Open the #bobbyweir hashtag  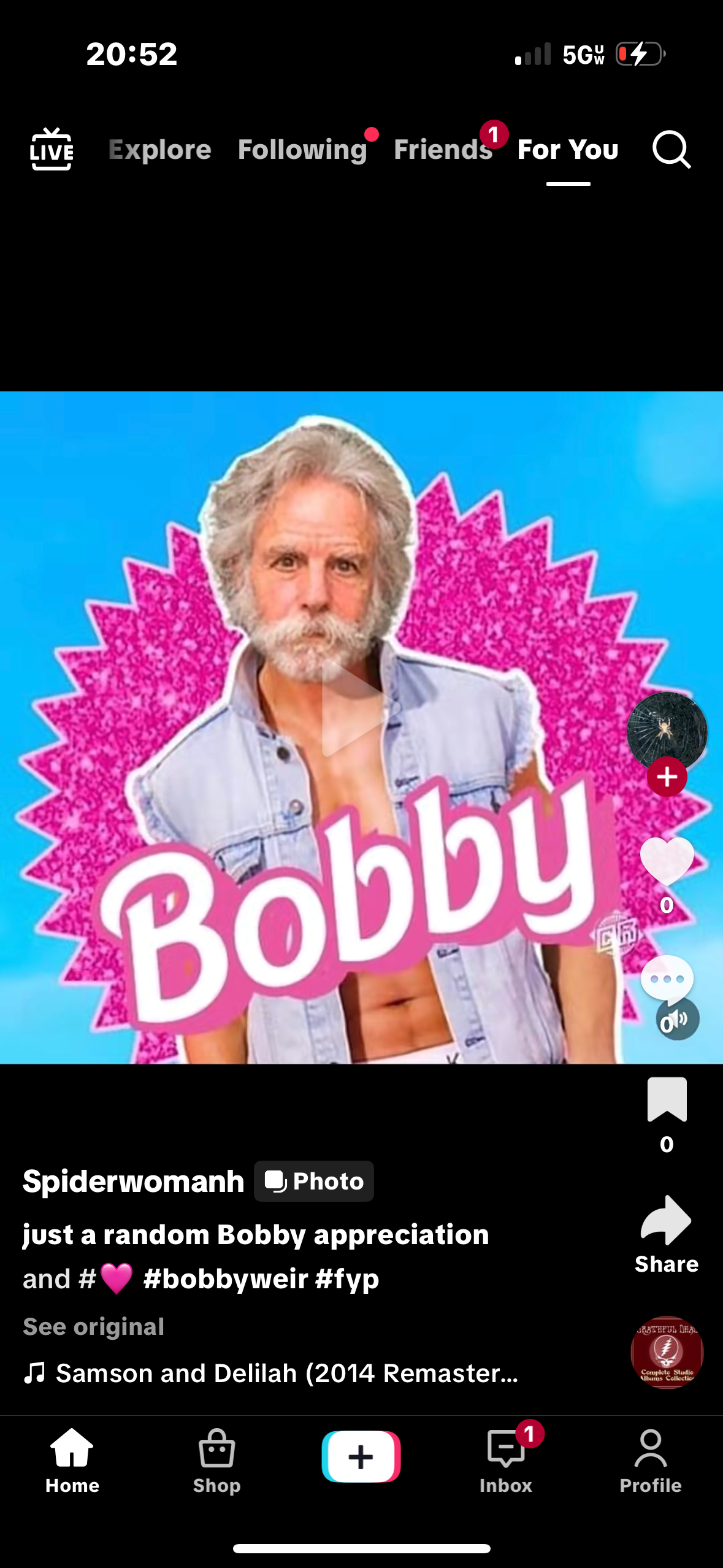[226, 1279]
